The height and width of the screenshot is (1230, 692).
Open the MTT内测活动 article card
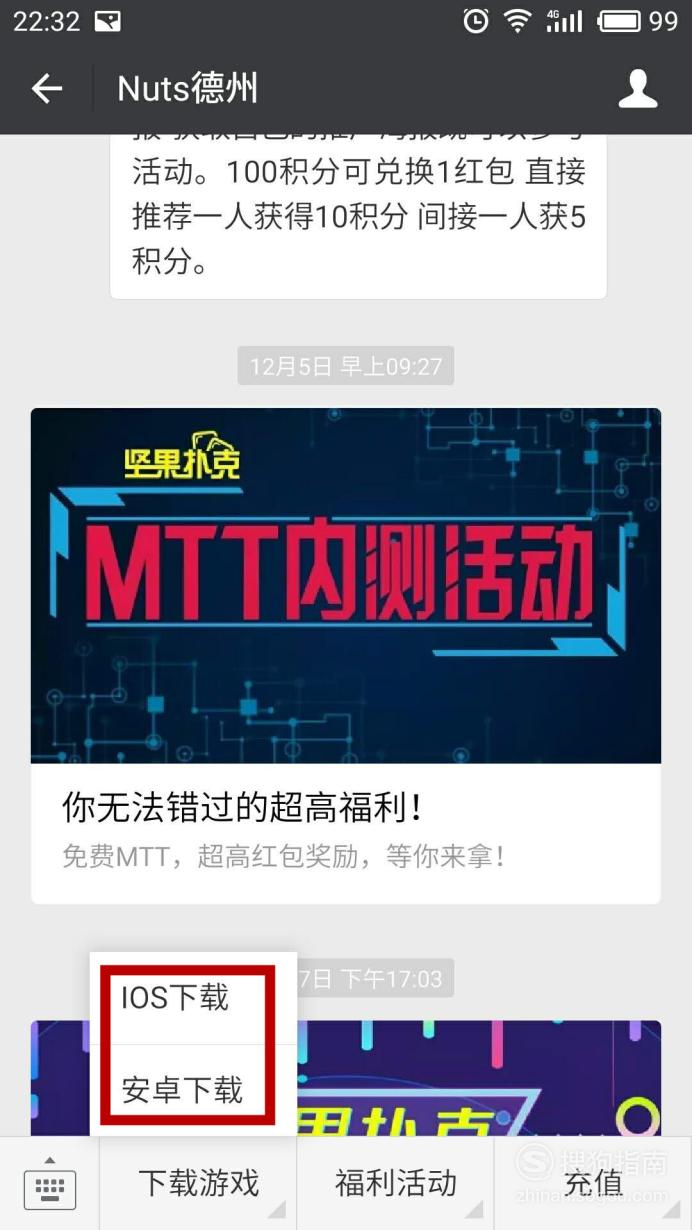tap(345, 655)
